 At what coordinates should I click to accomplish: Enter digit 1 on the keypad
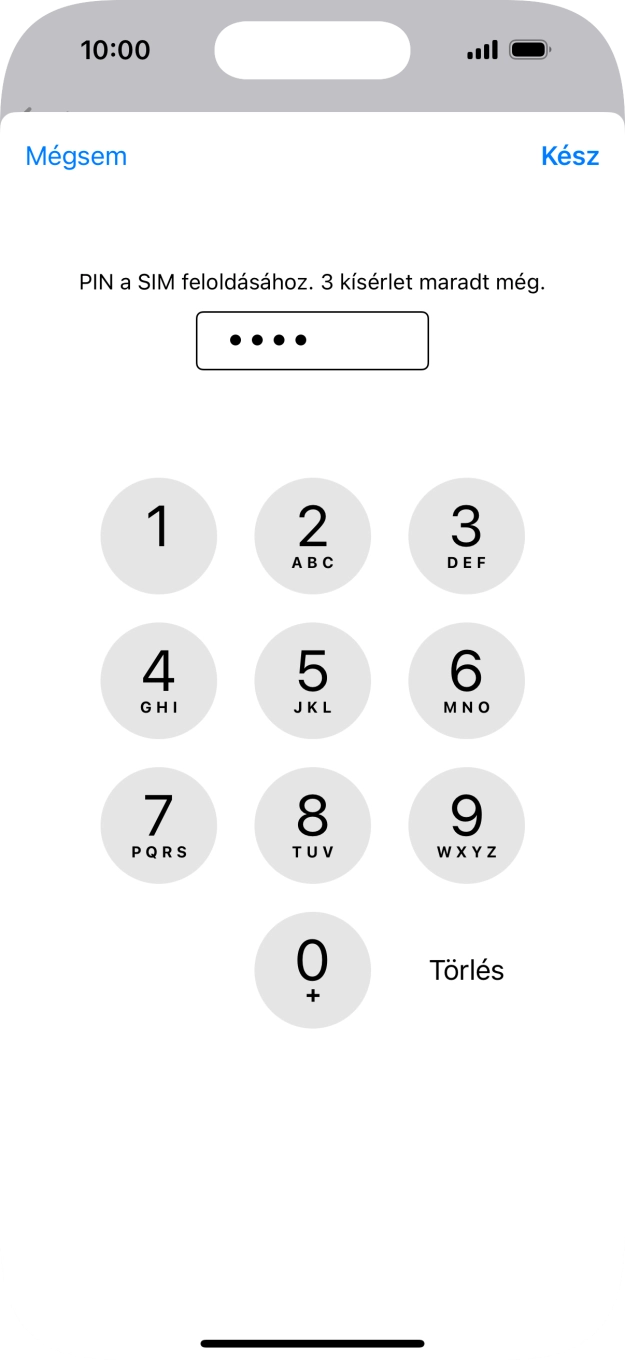158,536
